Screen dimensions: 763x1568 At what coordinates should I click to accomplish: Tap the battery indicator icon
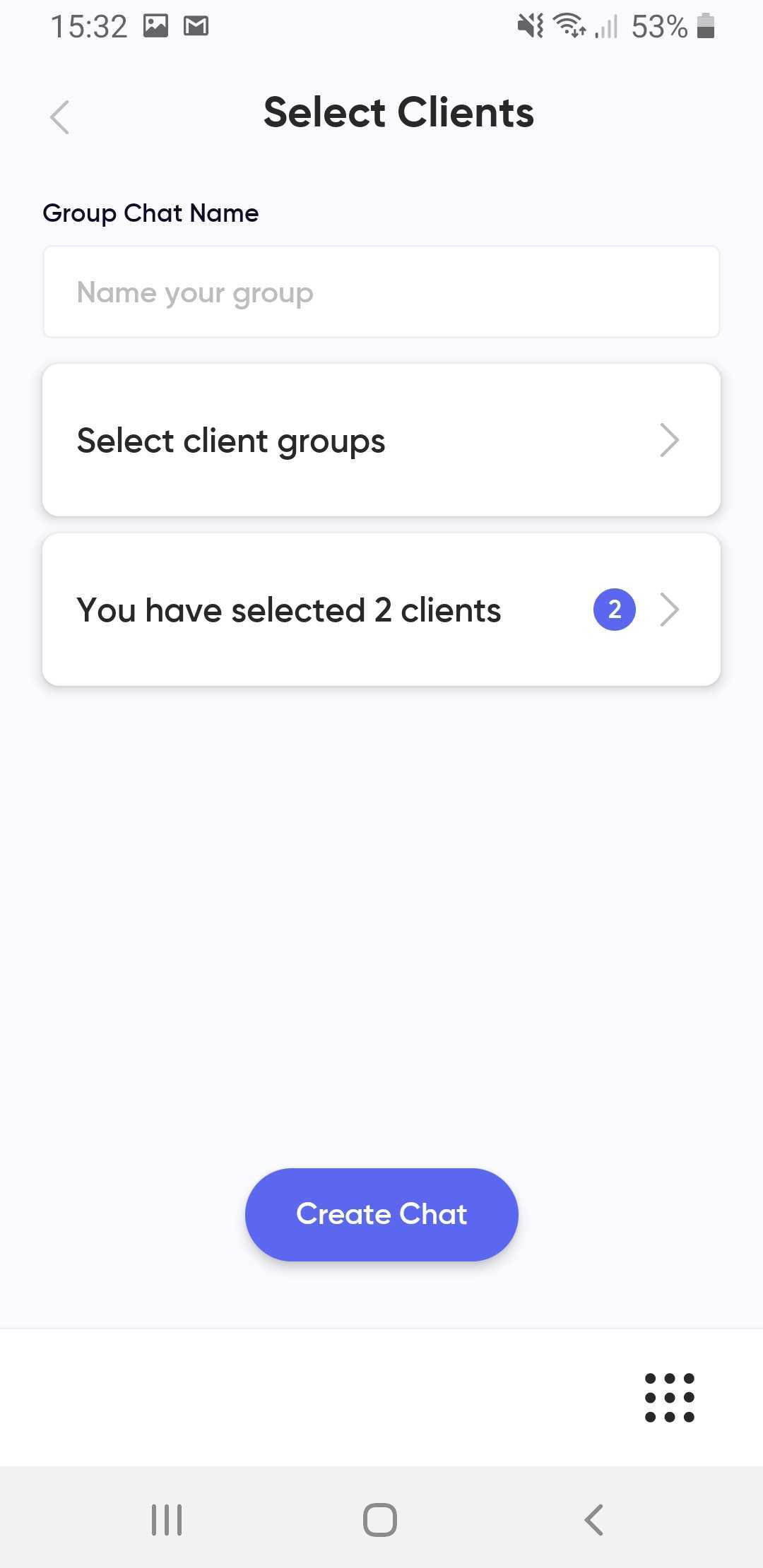pyautogui.click(x=706, y=25)
